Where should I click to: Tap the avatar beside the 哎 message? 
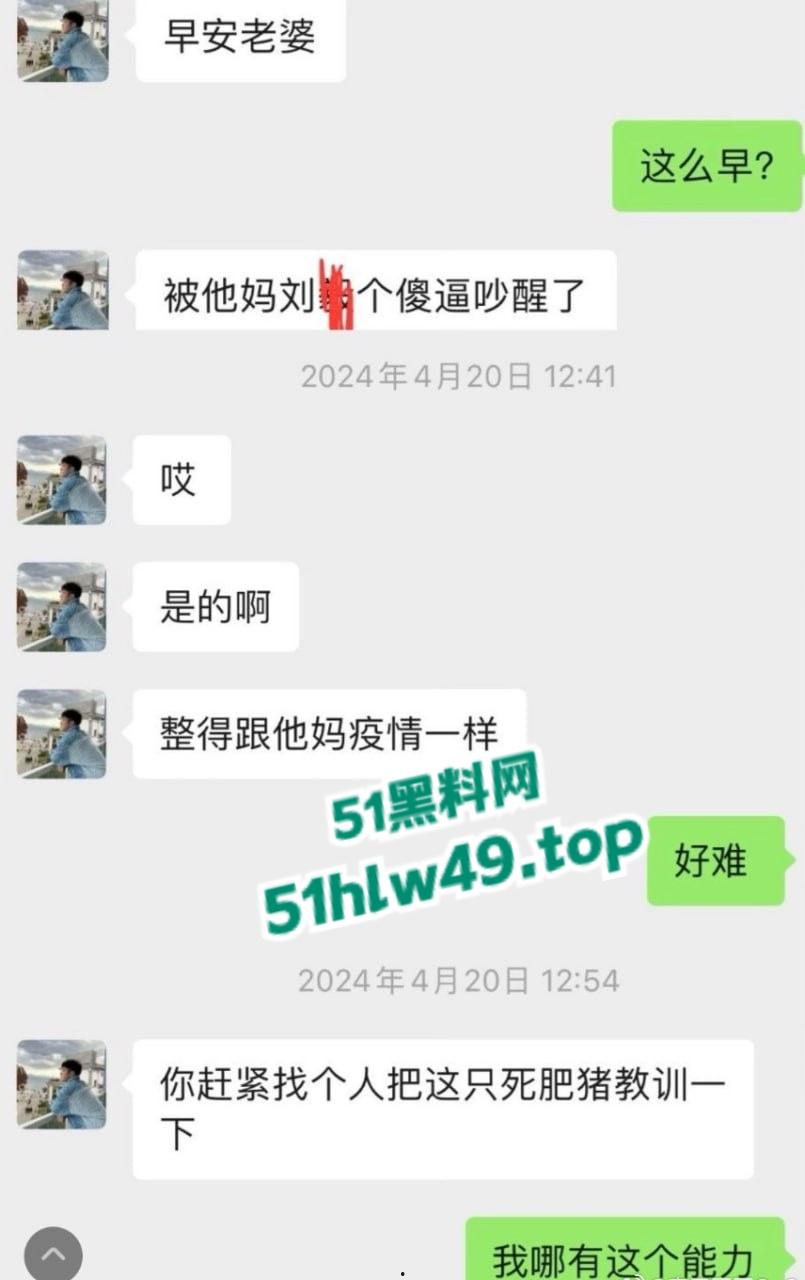[62, 480]
